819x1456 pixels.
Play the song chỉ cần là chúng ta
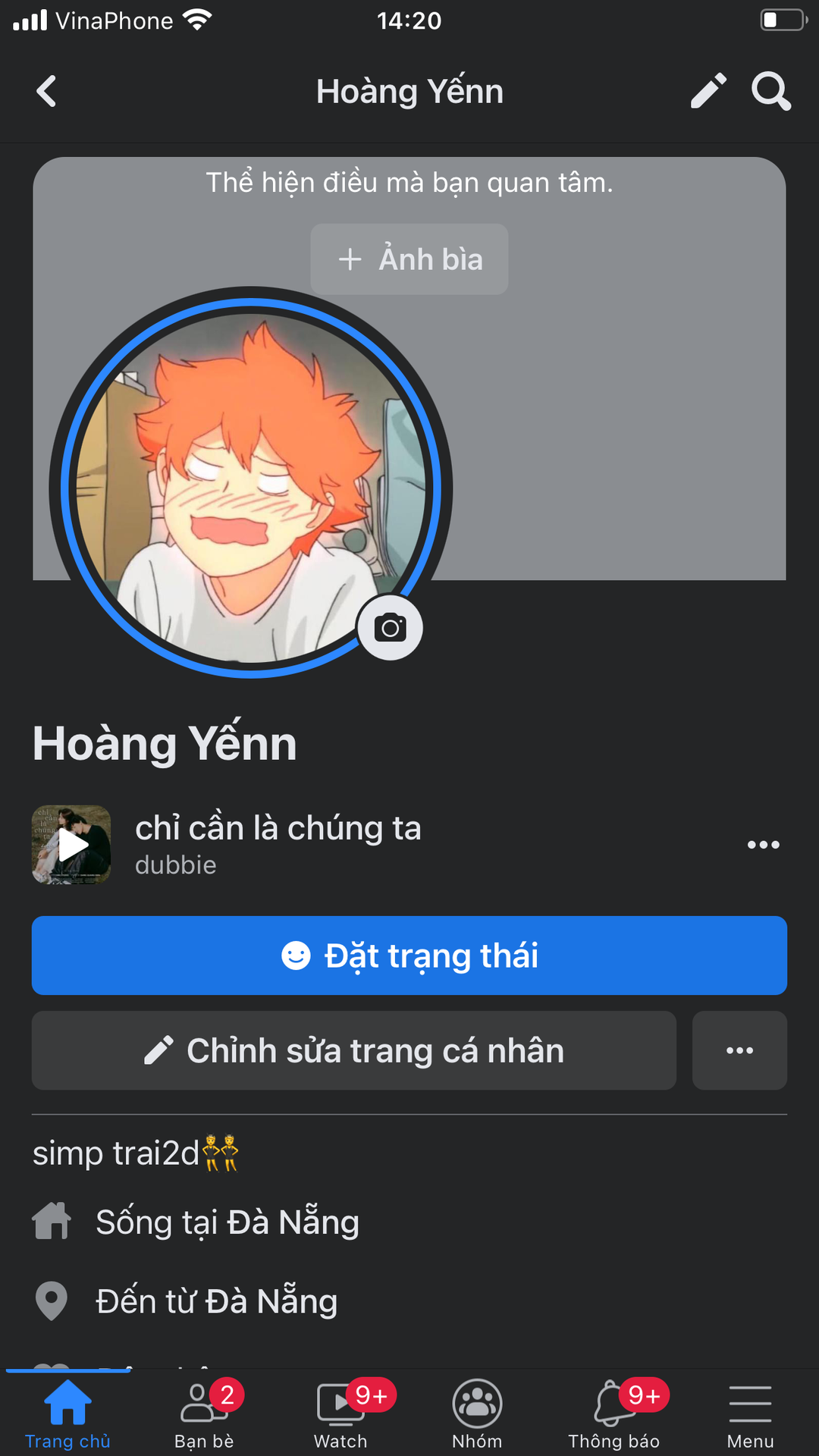coord(72,845)
